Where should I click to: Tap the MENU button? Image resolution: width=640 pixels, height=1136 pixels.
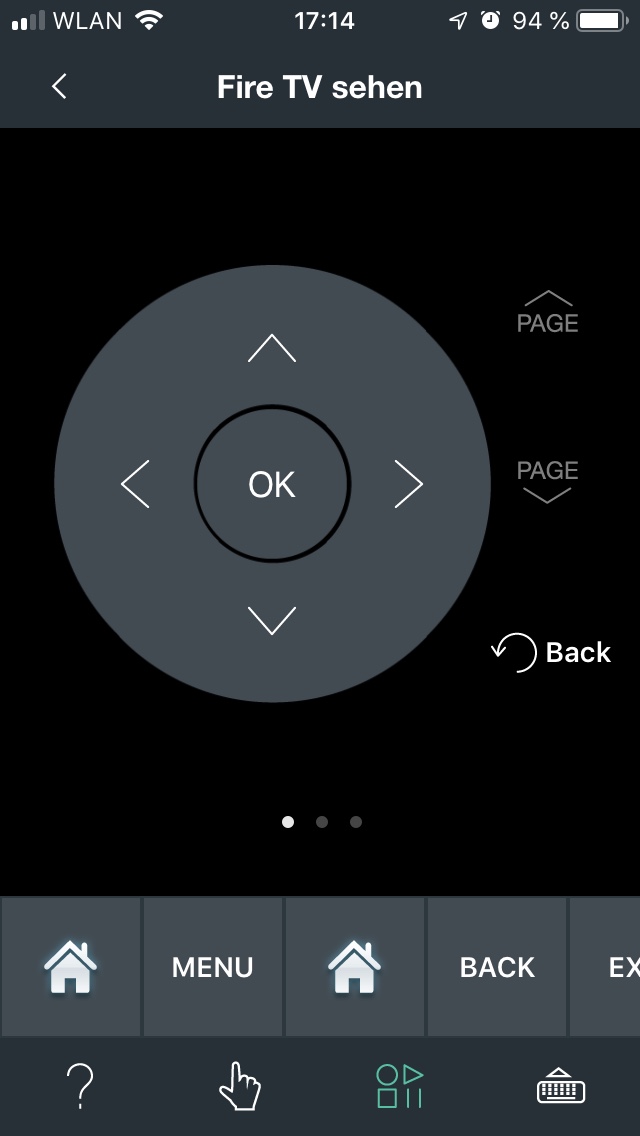coord(212,967)
